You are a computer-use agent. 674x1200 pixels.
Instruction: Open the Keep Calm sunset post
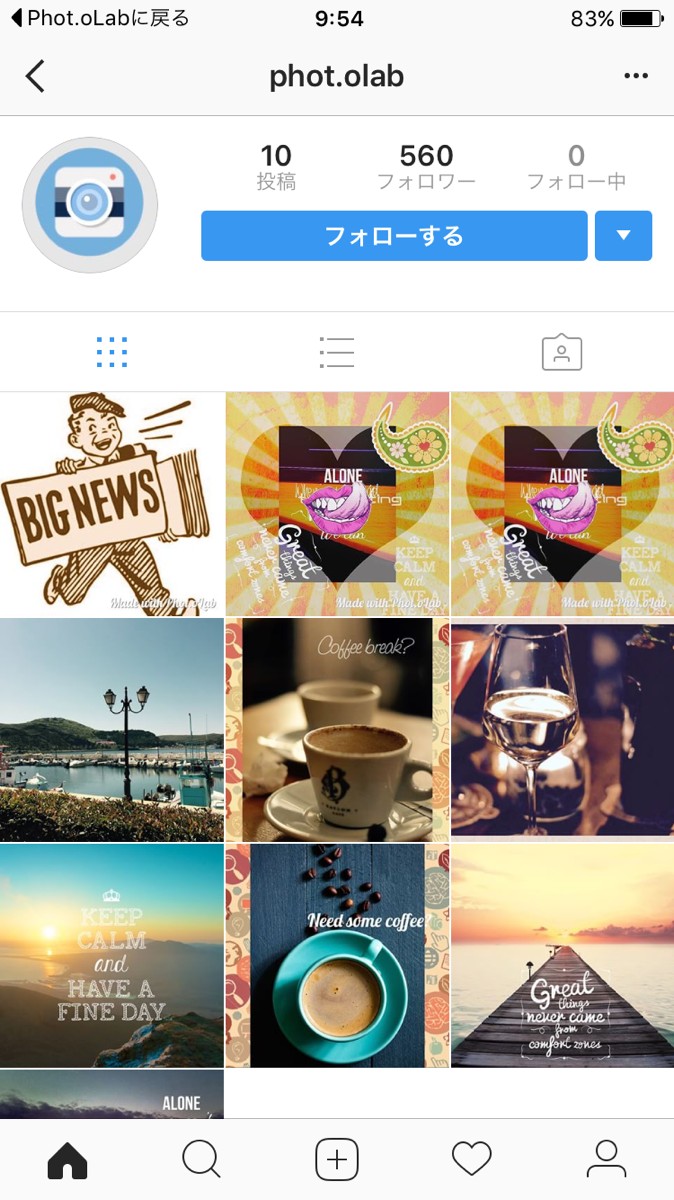point(112,955)
